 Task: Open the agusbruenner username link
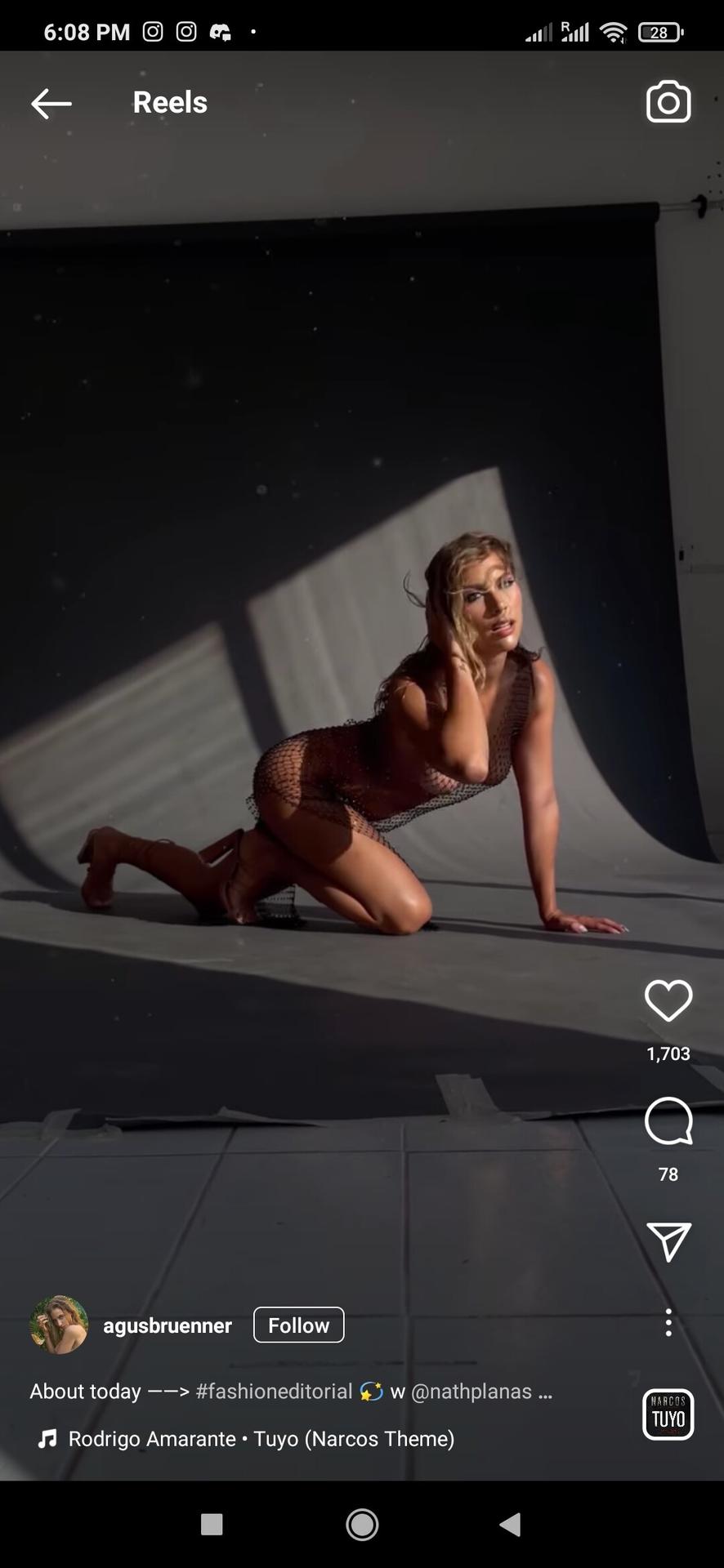[168, 1325]
